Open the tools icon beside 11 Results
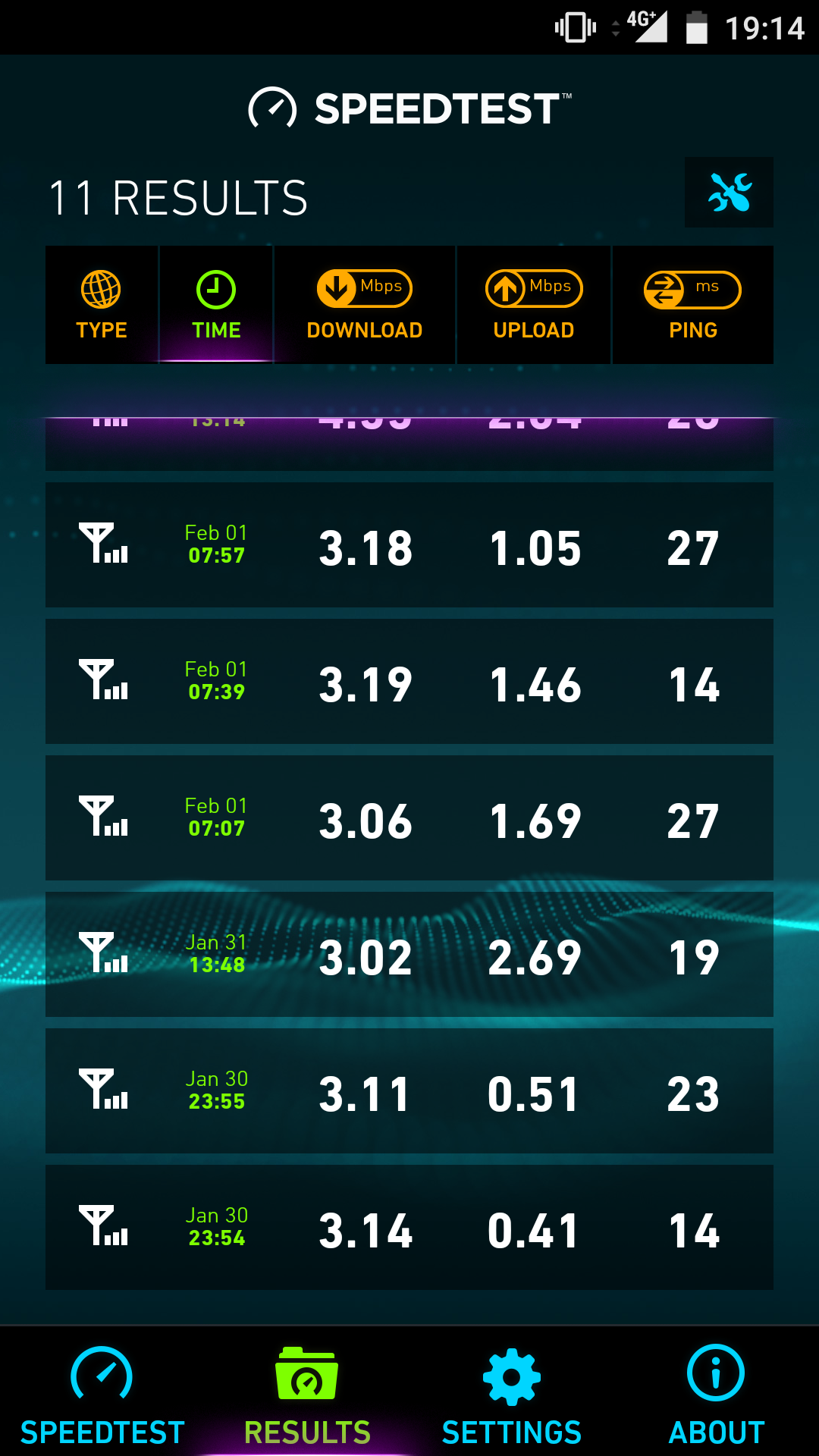Screen dimensions: 819x1456 [x=729, y=192]
